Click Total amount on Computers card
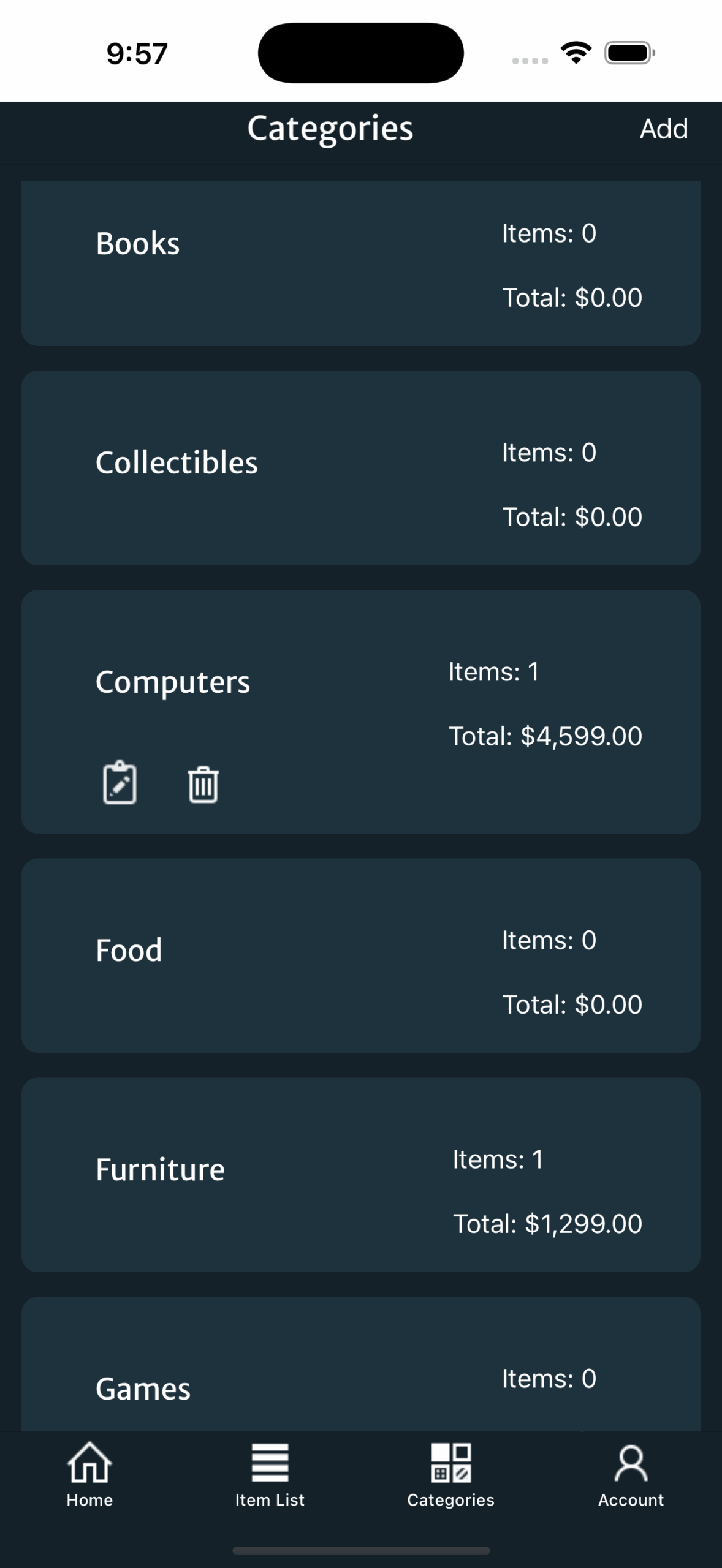 click(544, 736)
